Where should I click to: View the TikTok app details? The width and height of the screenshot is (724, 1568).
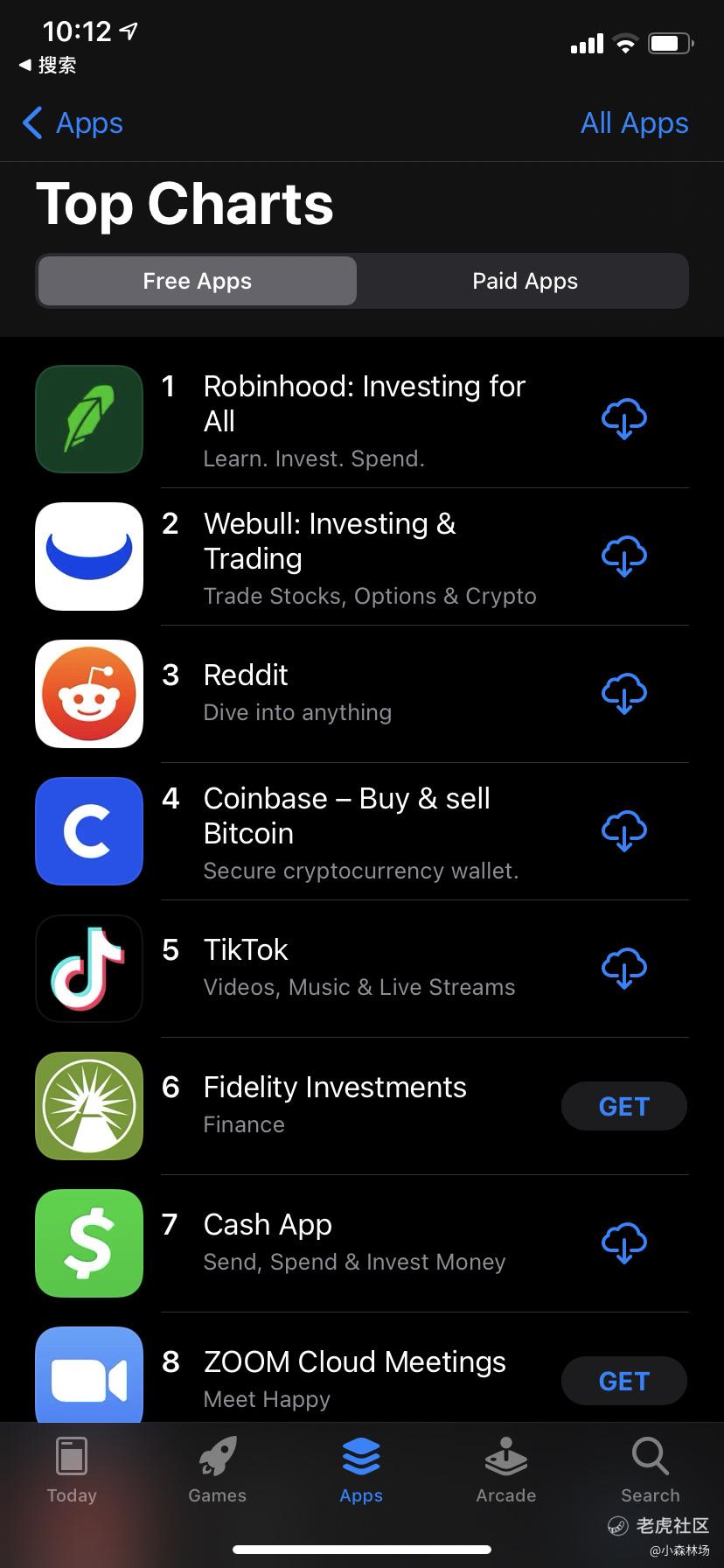pyautogui.click(x=362, y=969)
